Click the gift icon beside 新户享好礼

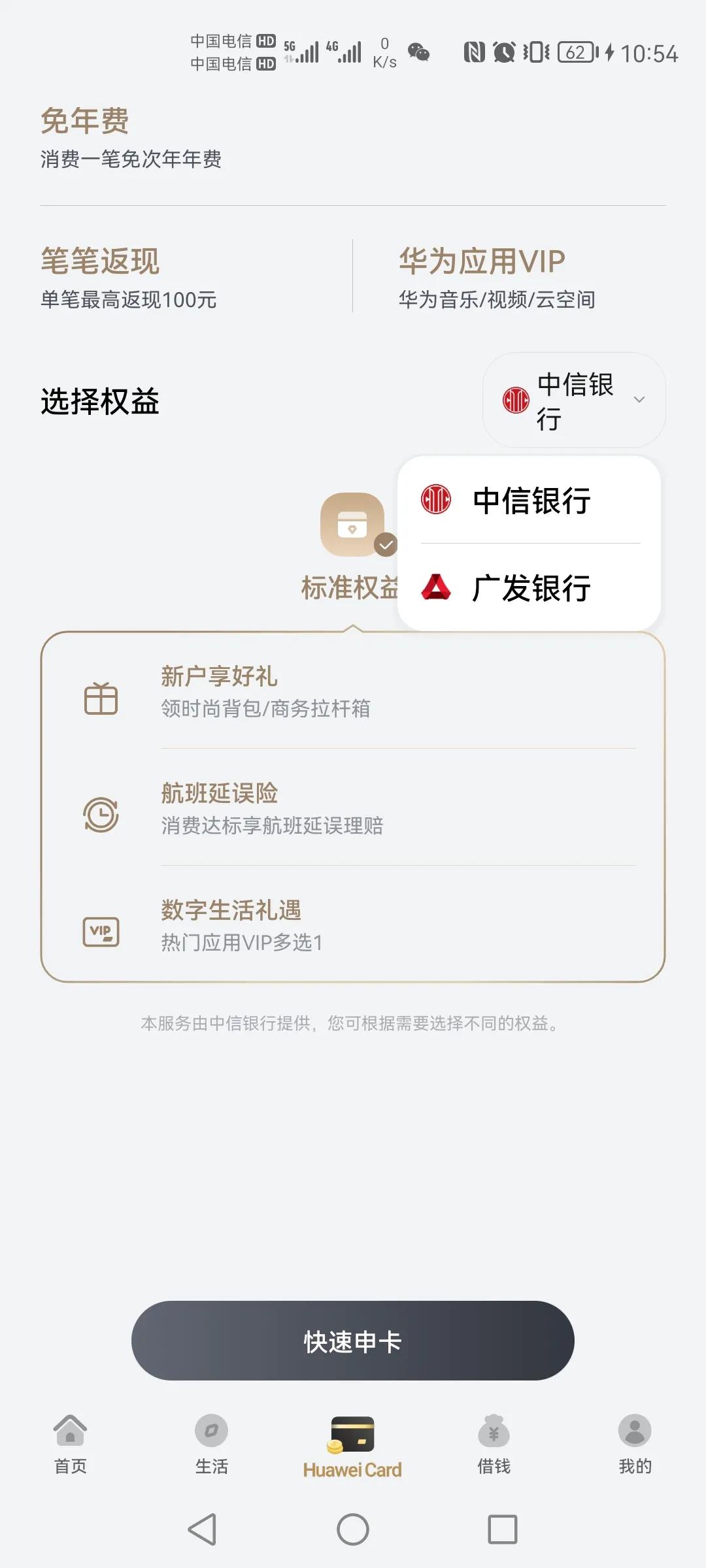coord(101,698)
